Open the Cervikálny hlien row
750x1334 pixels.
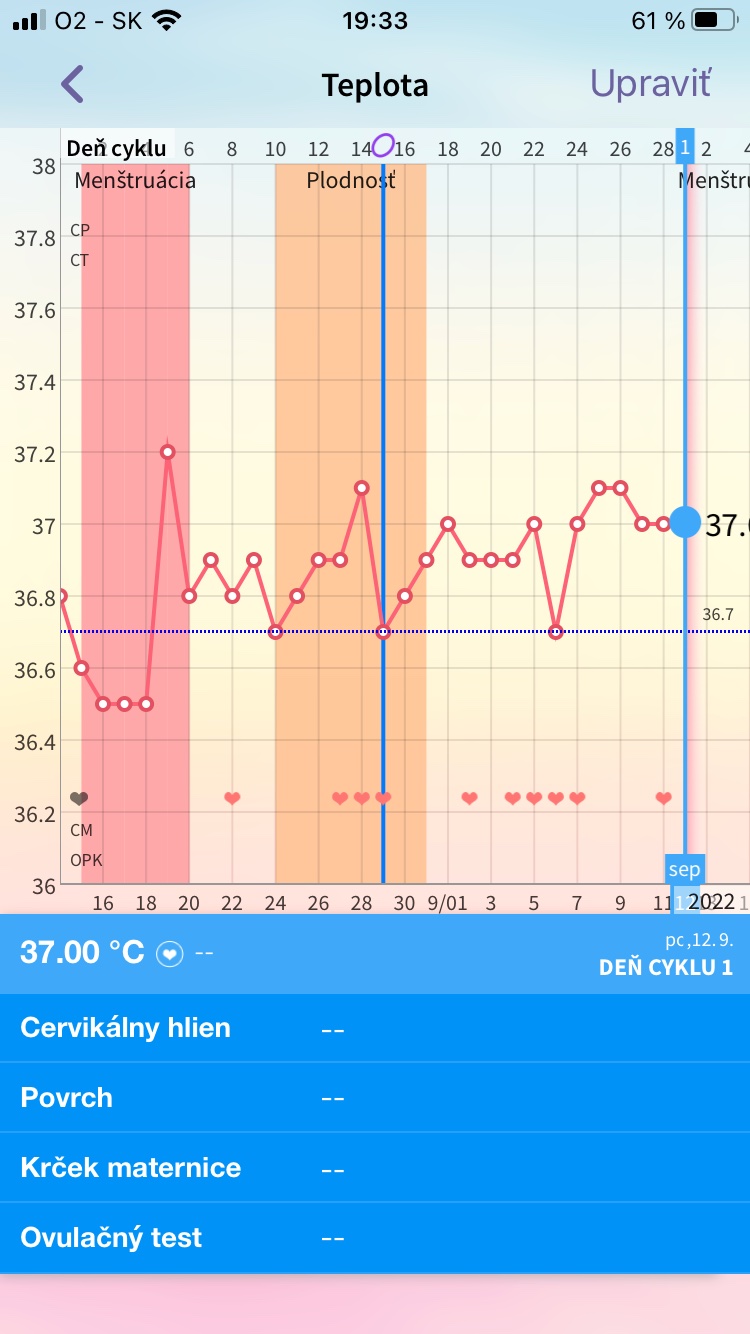tap(375, 1028)
